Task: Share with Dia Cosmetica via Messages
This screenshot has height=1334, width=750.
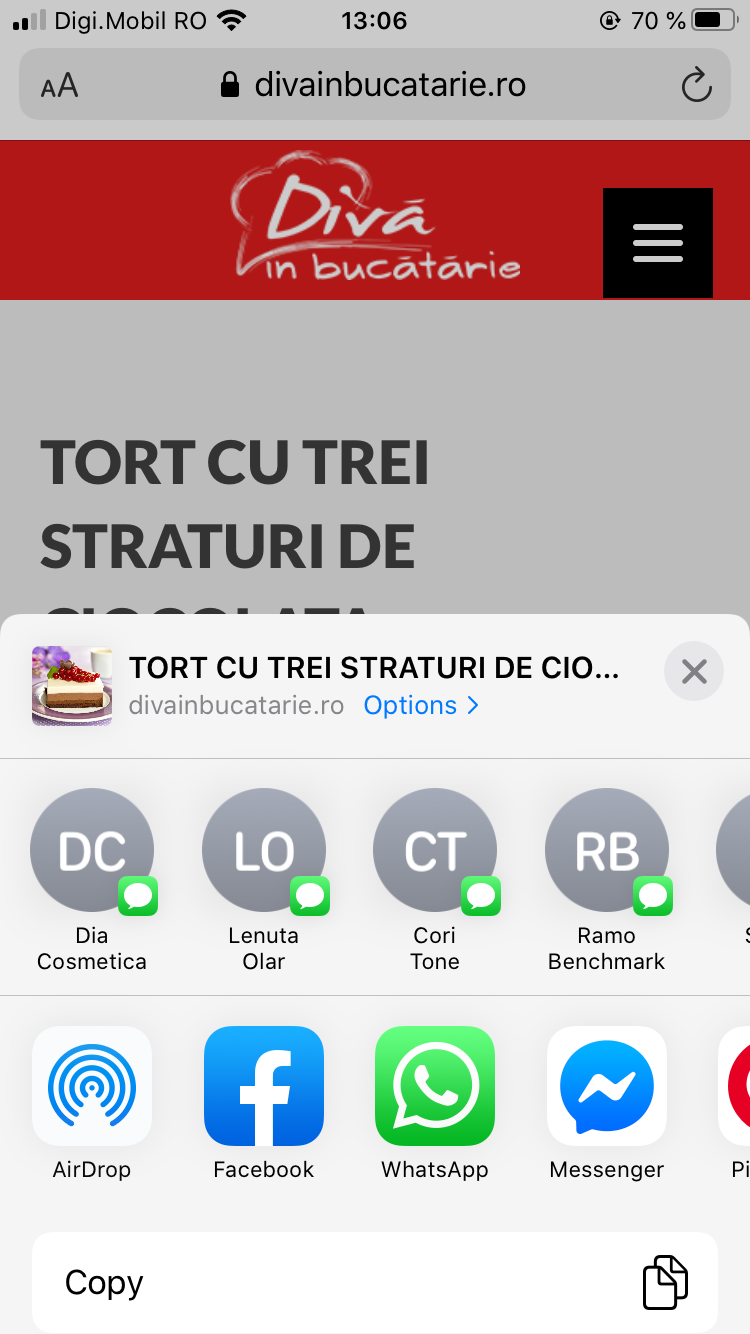Action: click(92, 851)
